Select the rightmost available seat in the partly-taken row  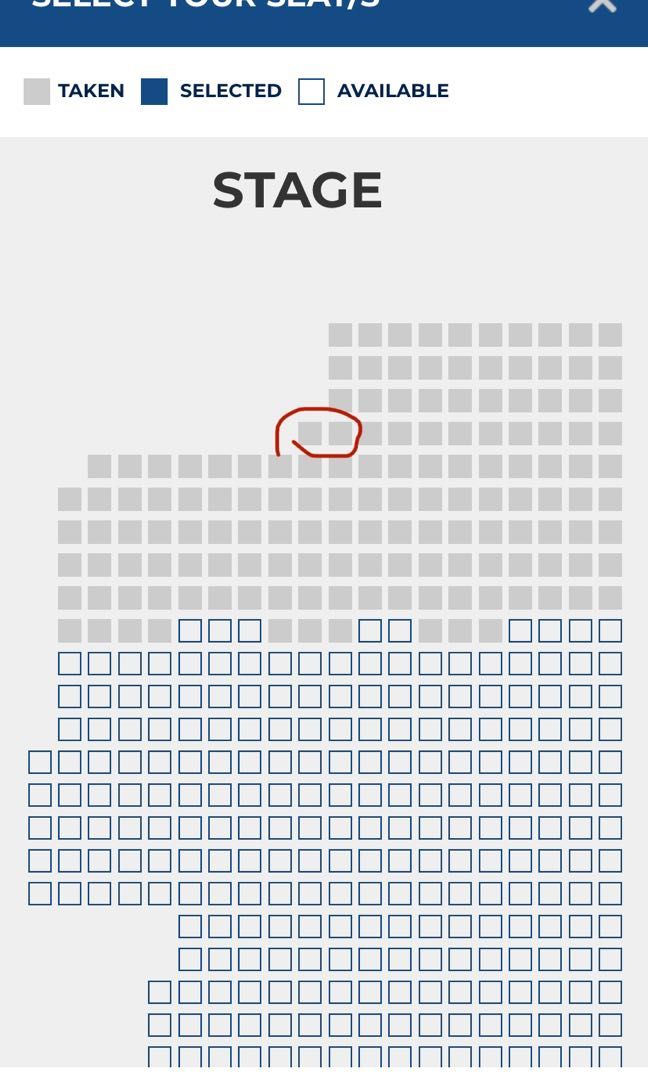click(x=610, y=630)
